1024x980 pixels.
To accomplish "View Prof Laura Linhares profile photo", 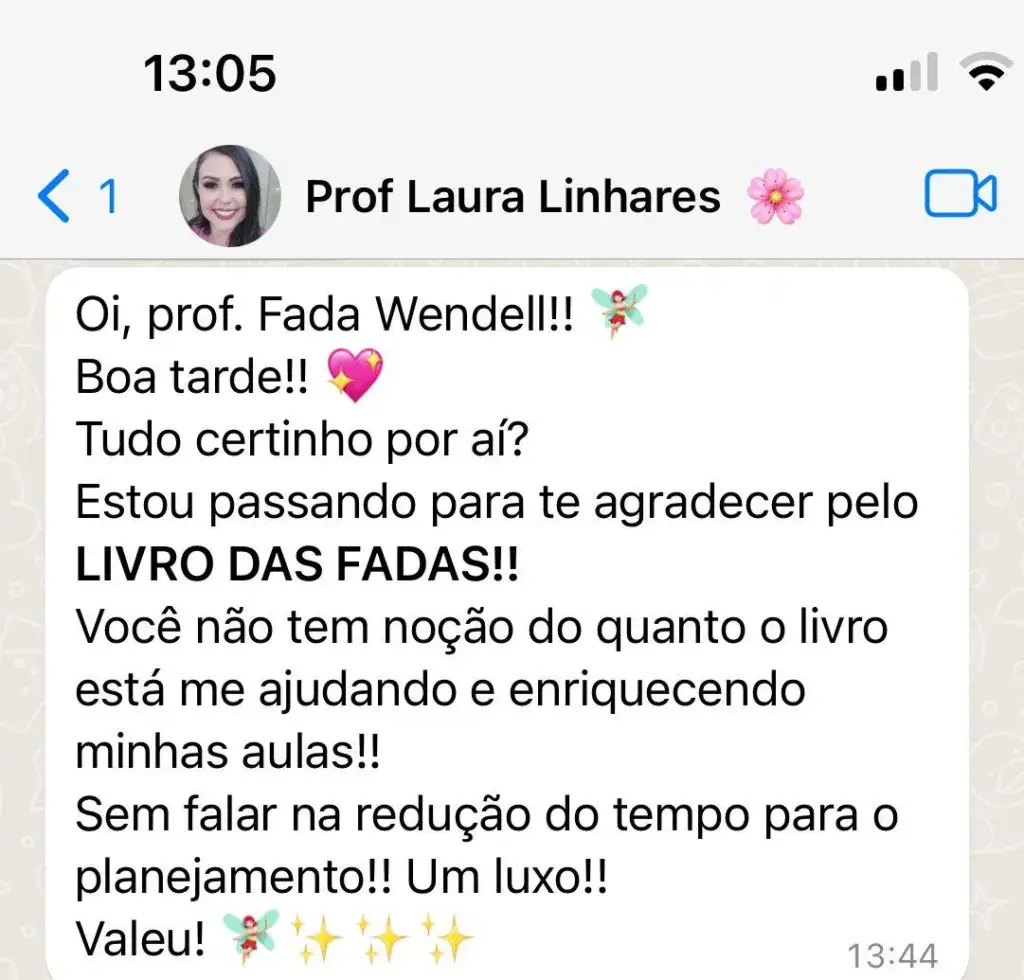I will [230, 196].
